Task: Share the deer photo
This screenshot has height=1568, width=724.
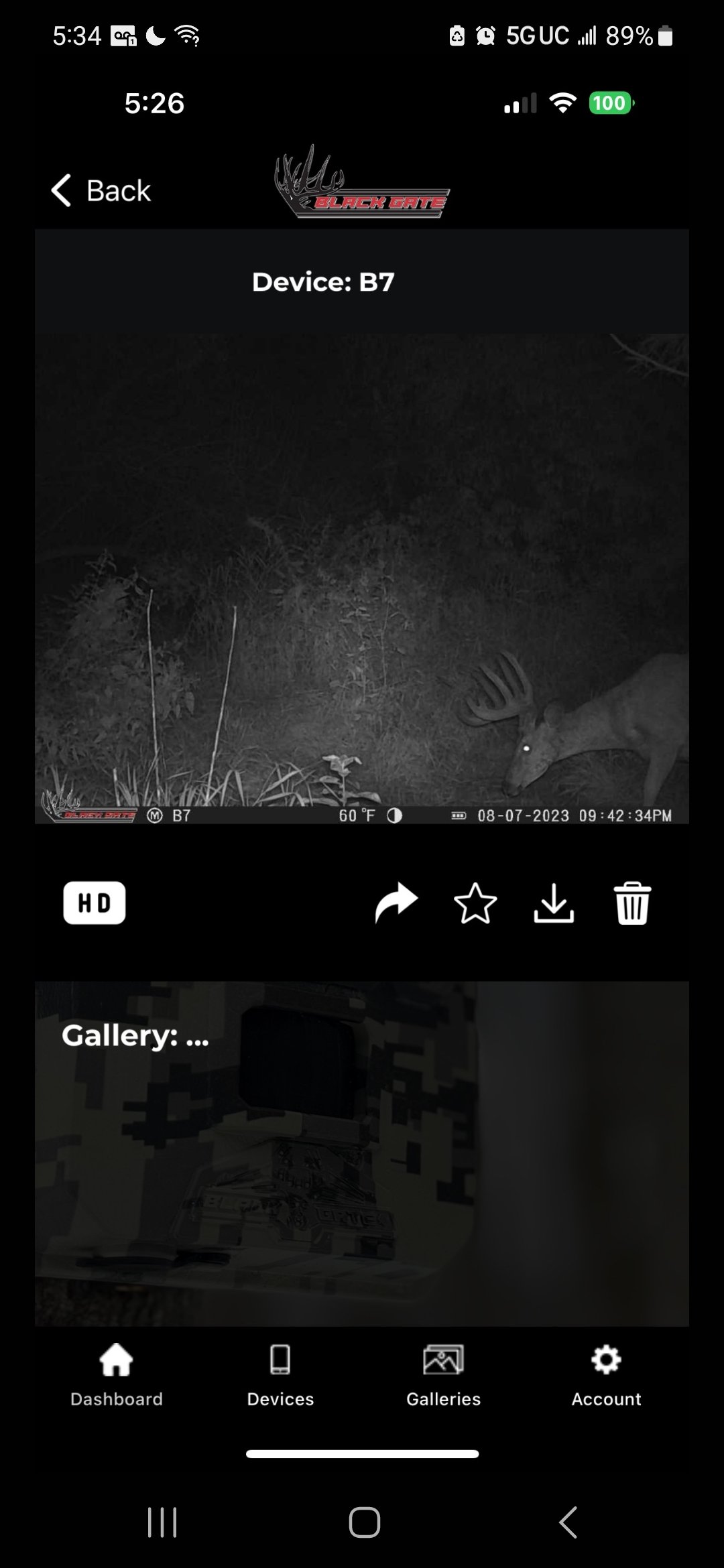Action: (396, 903)
